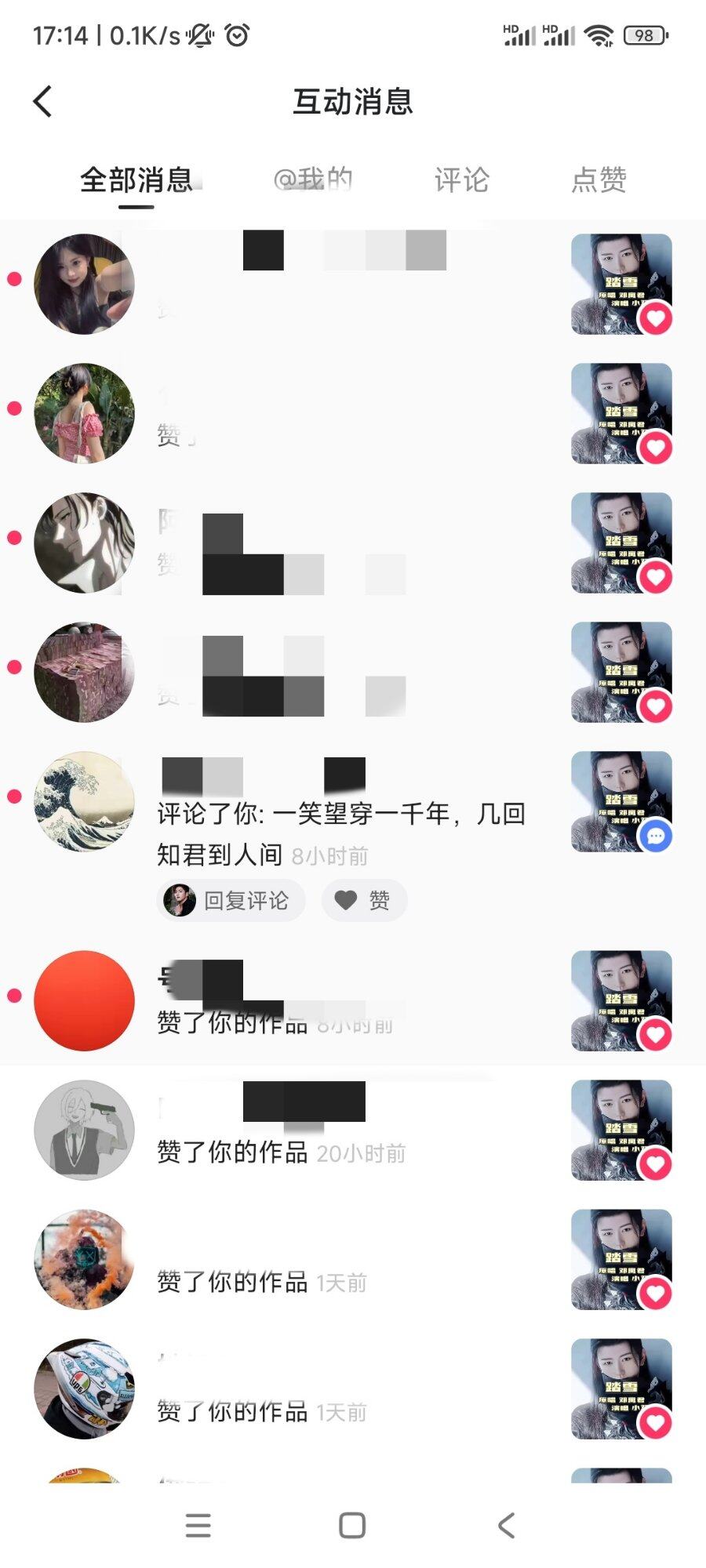
Task: Go to the phone home screen
Action: click(352, 1525)
